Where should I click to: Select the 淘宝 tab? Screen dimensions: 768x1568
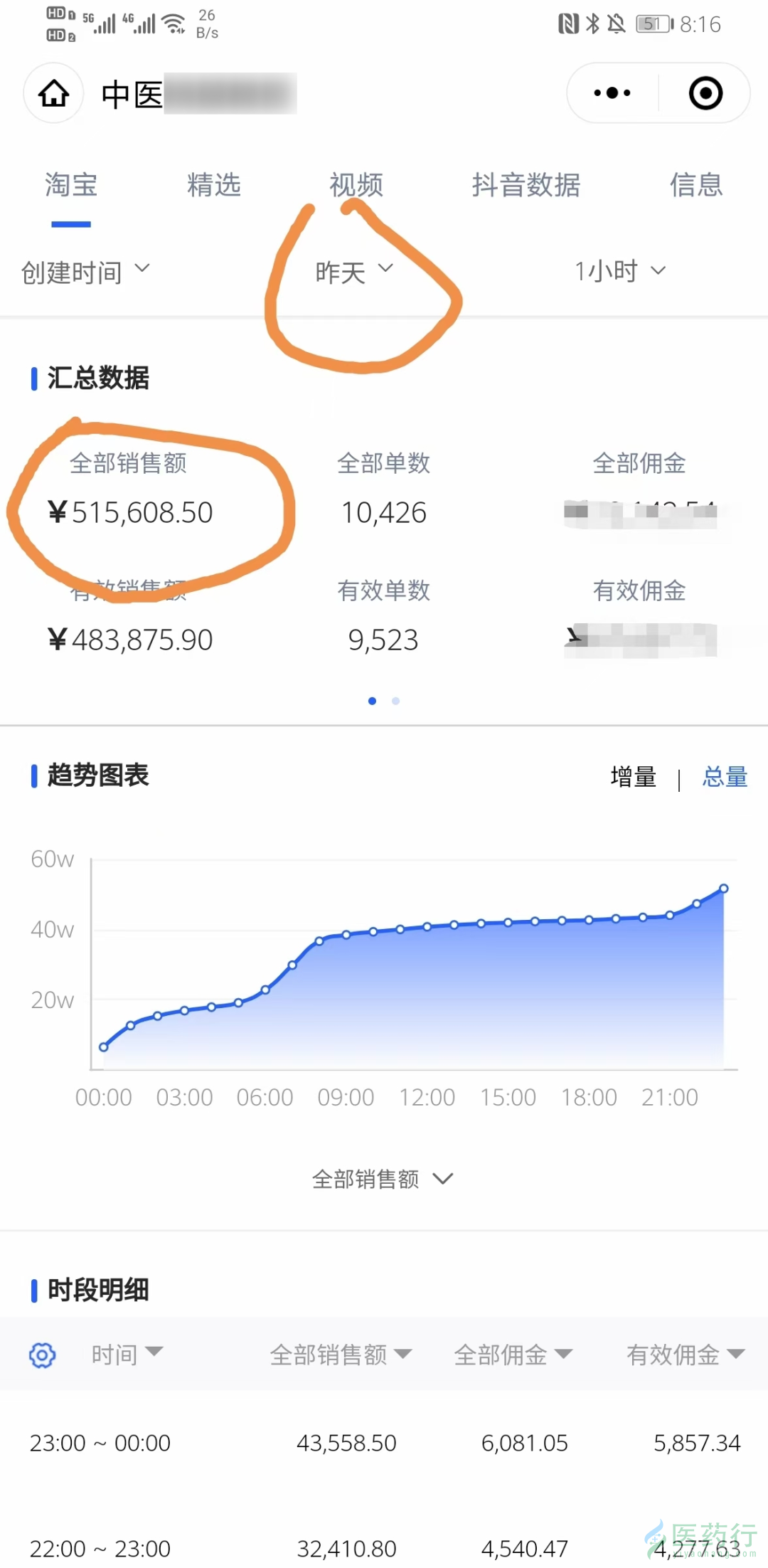pos(71,185)
